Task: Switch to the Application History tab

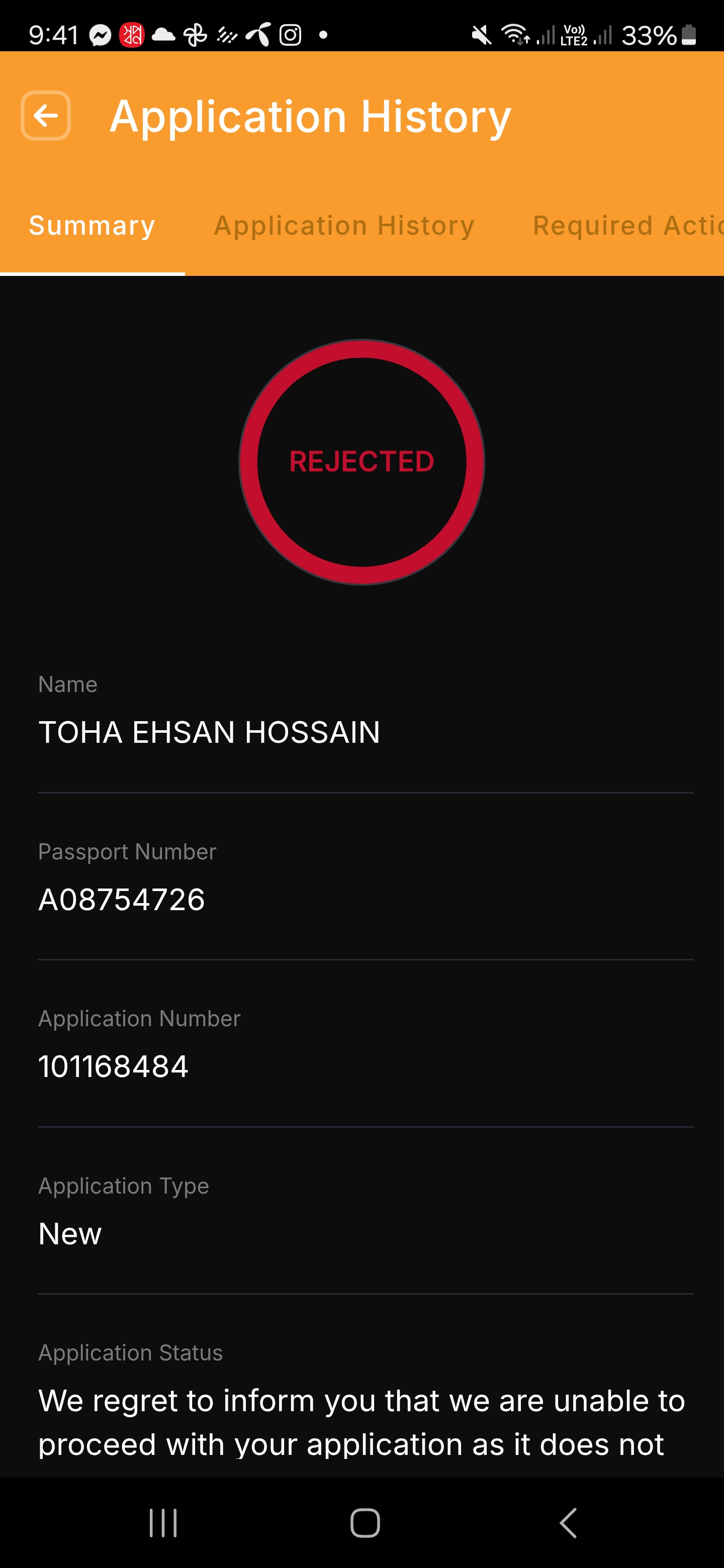Action: [x=344, y=226]
